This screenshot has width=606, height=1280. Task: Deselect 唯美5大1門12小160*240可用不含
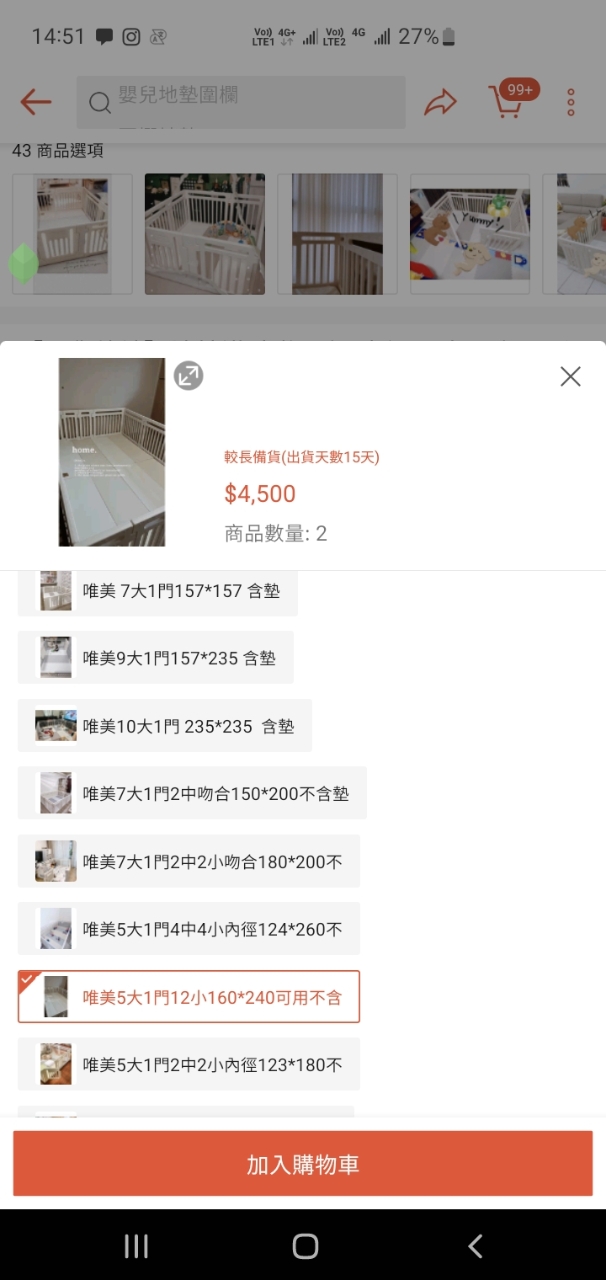point(189,997)
